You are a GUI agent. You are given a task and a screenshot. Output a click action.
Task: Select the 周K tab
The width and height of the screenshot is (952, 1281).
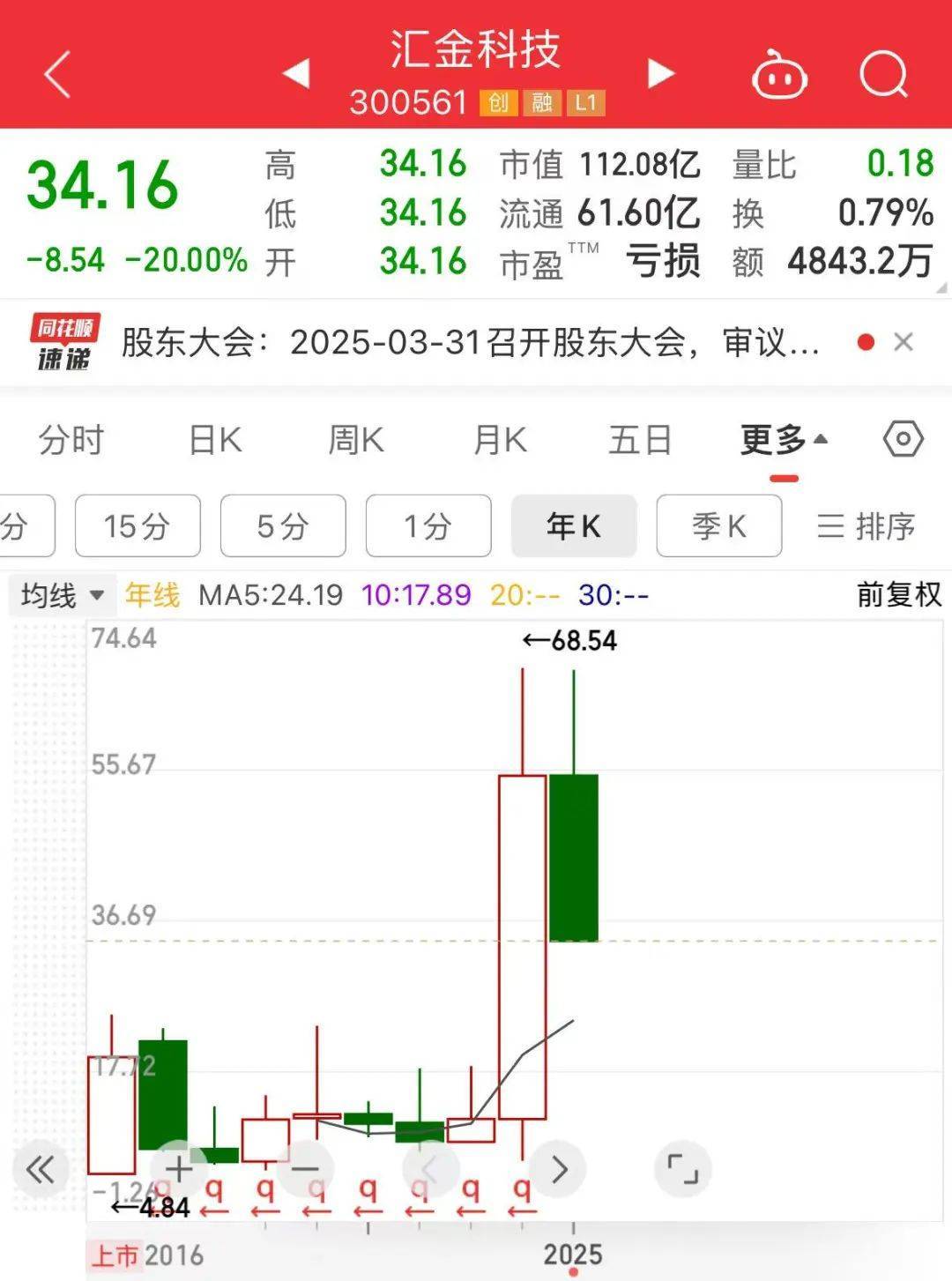pos(356,439)
